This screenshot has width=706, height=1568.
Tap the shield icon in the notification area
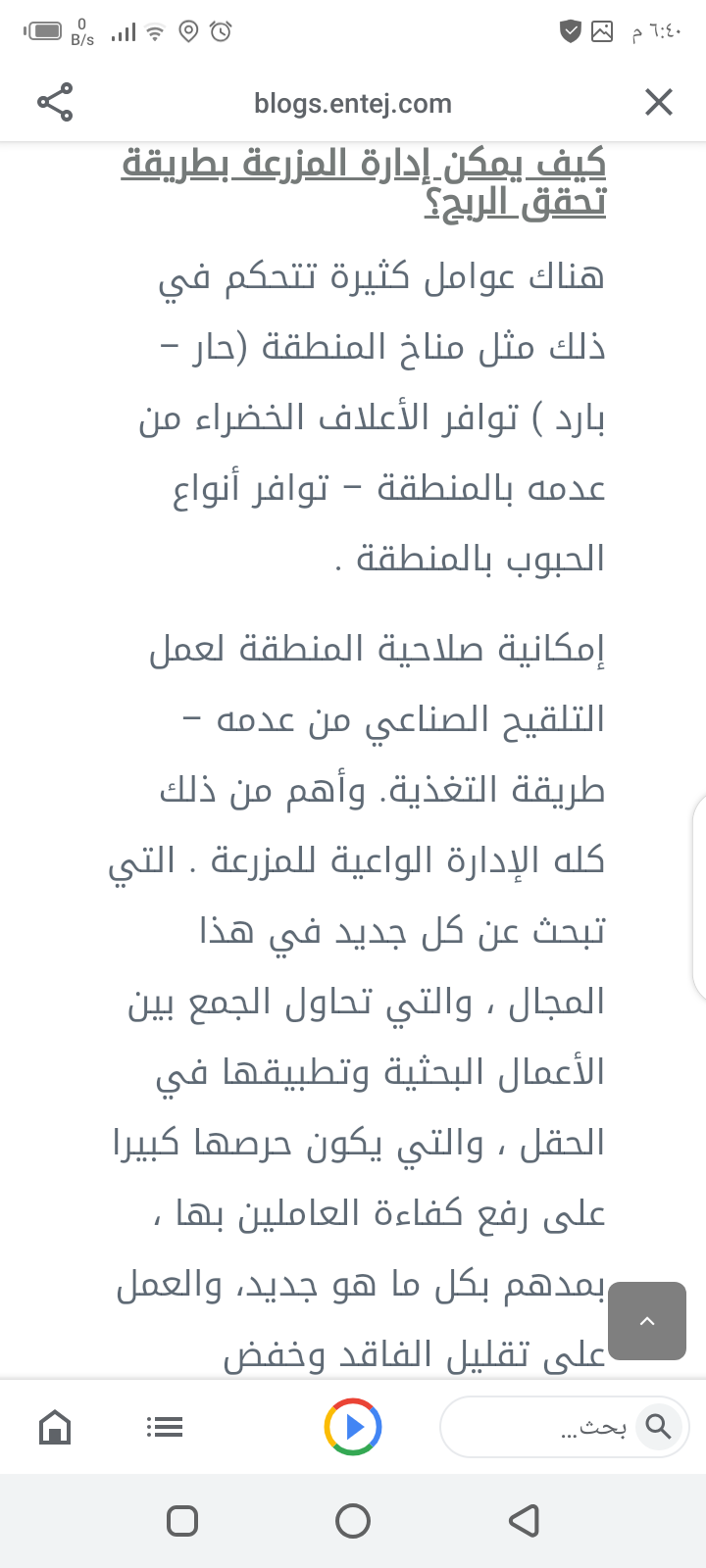[x=569, y=30]
